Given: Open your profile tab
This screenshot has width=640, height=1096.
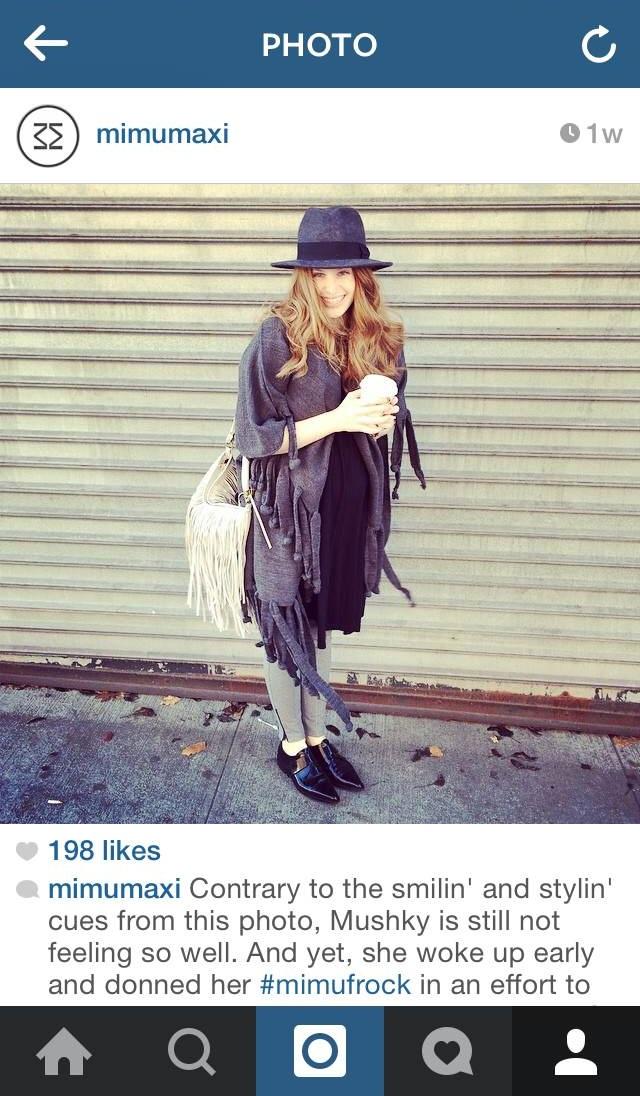Looking at the screenshot, I should click(x=576, y=1052).
